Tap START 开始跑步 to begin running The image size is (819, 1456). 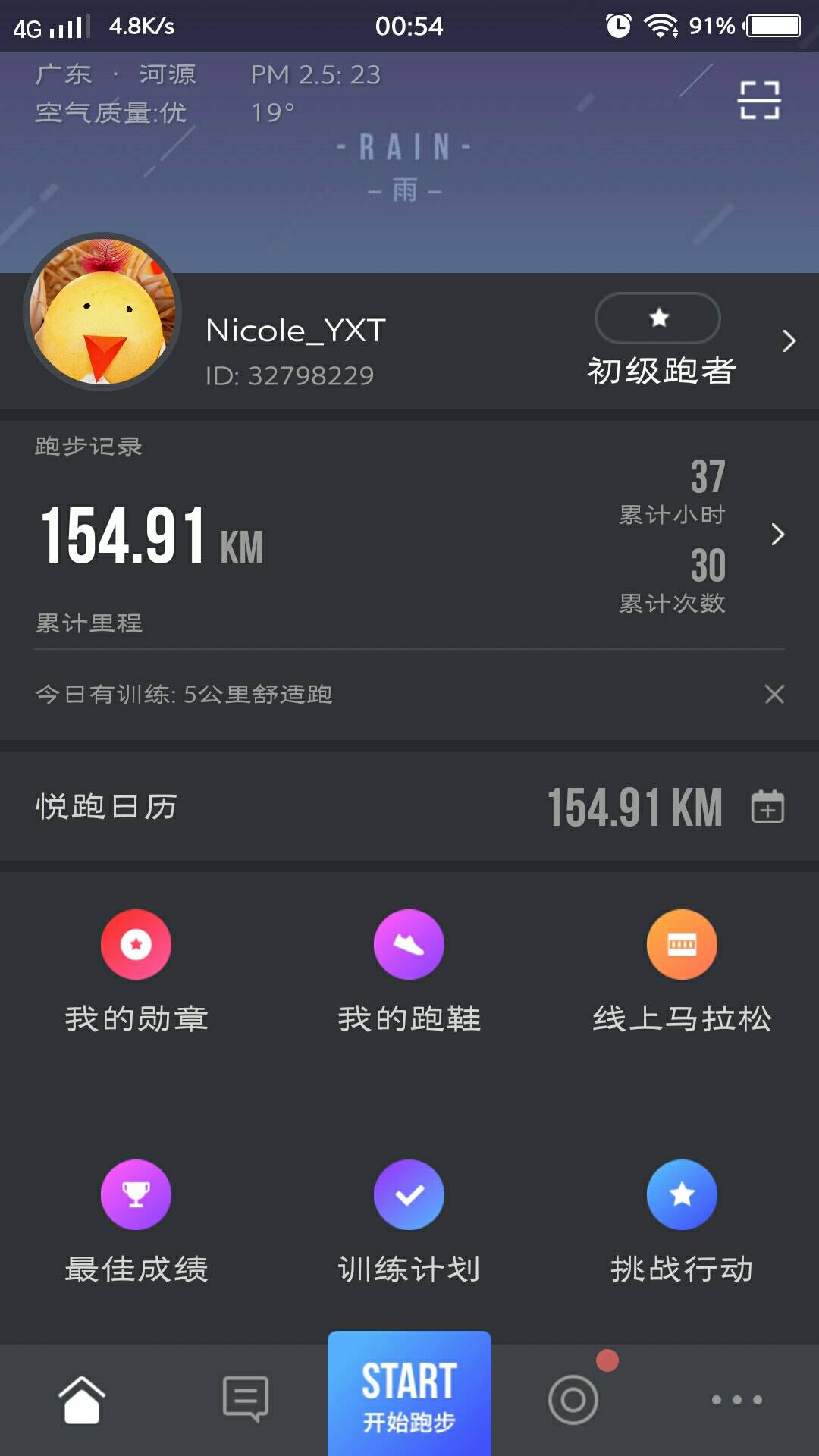point(409,1395)
